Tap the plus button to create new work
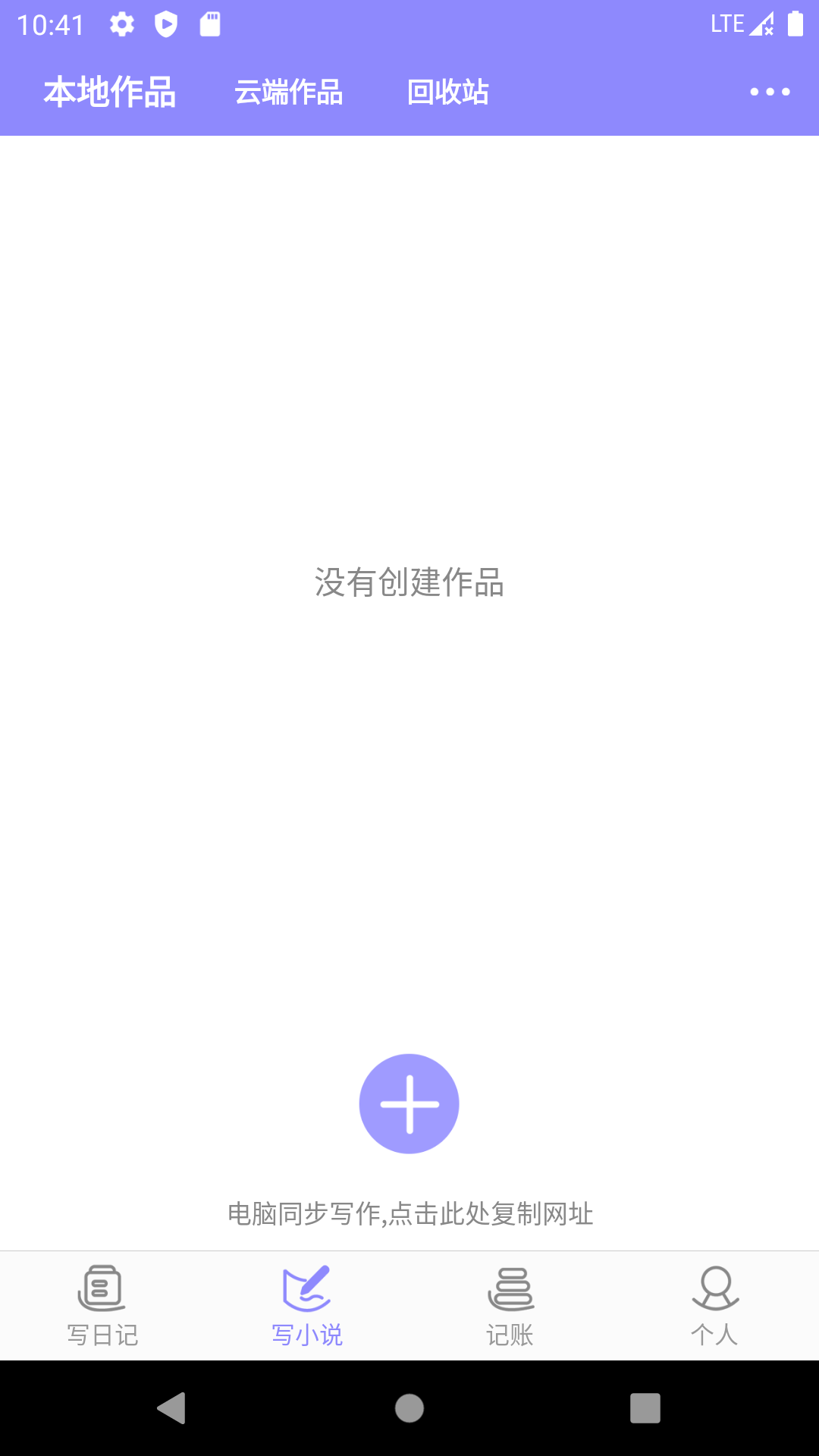819x1456 pixels. [x=409, y=1103]
